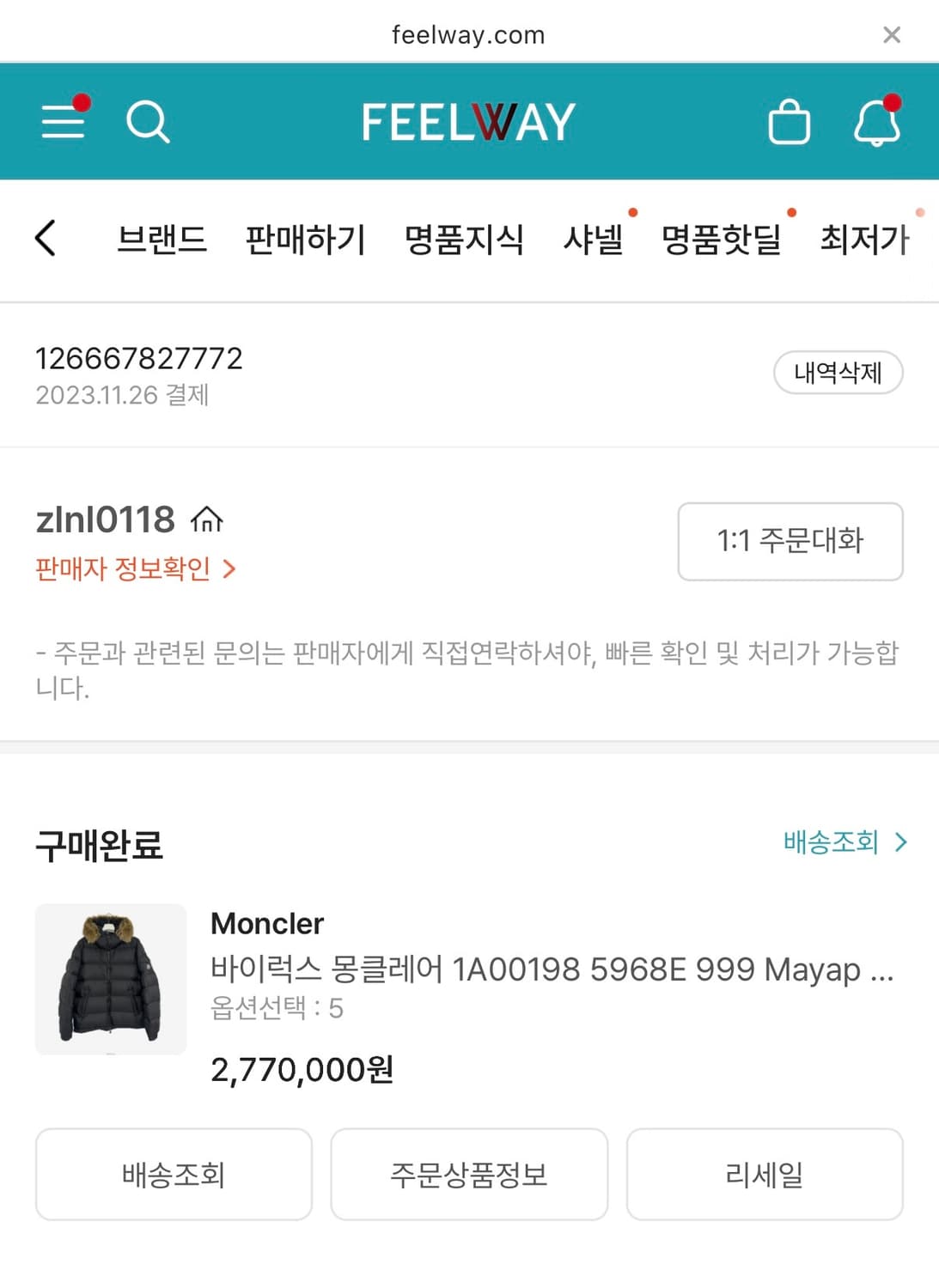Close the feelway.com page with the X
939x1288 pixels.
(x=891, y=34)
